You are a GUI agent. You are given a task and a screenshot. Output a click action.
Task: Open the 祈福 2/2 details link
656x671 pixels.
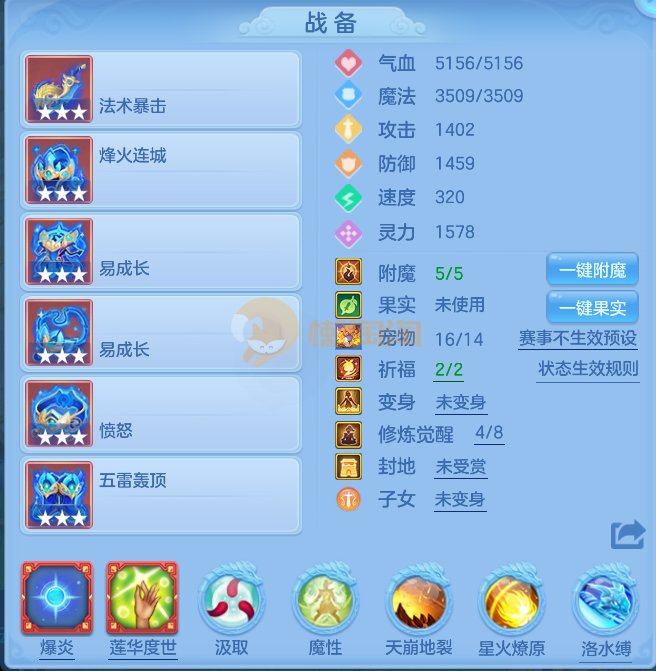coord(449,370)
